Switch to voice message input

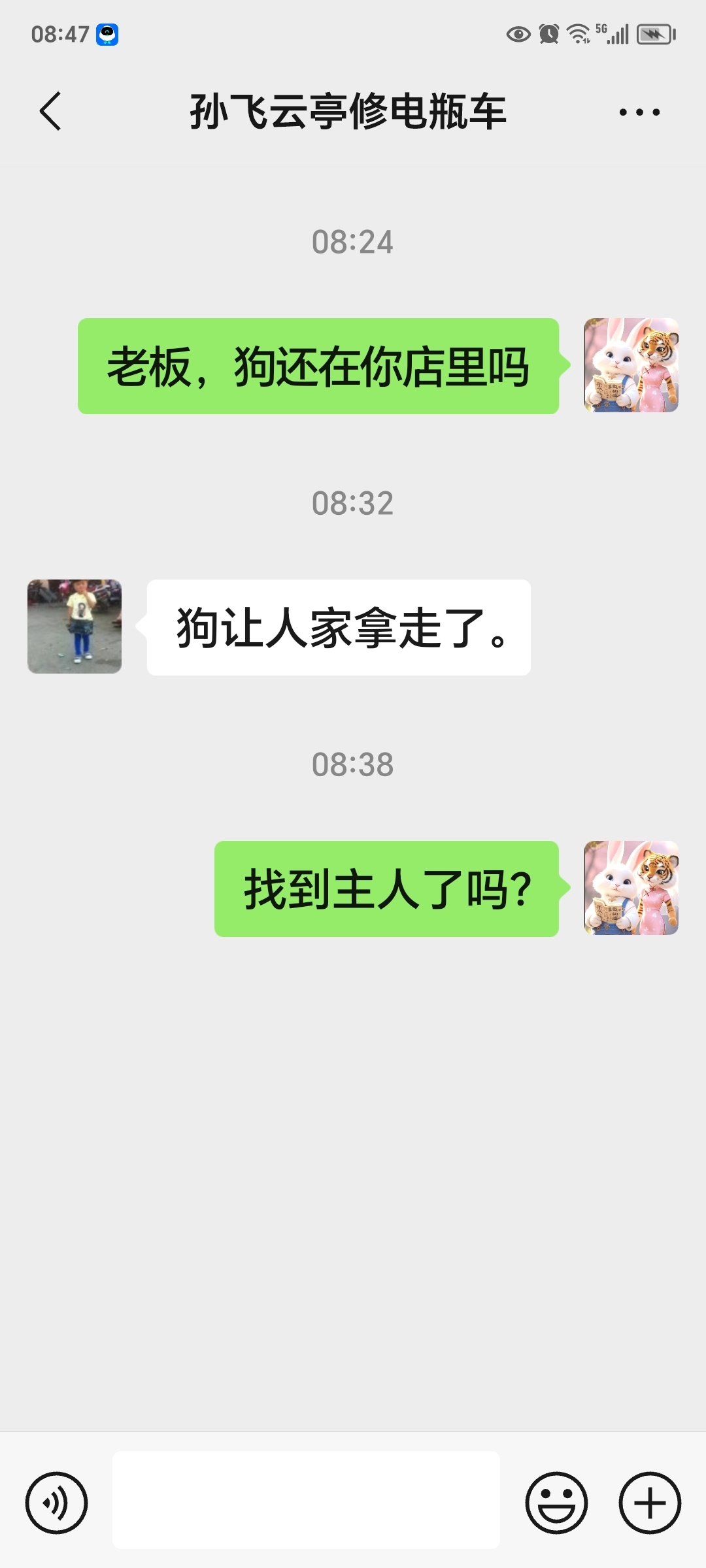(x=56, y=1502)
